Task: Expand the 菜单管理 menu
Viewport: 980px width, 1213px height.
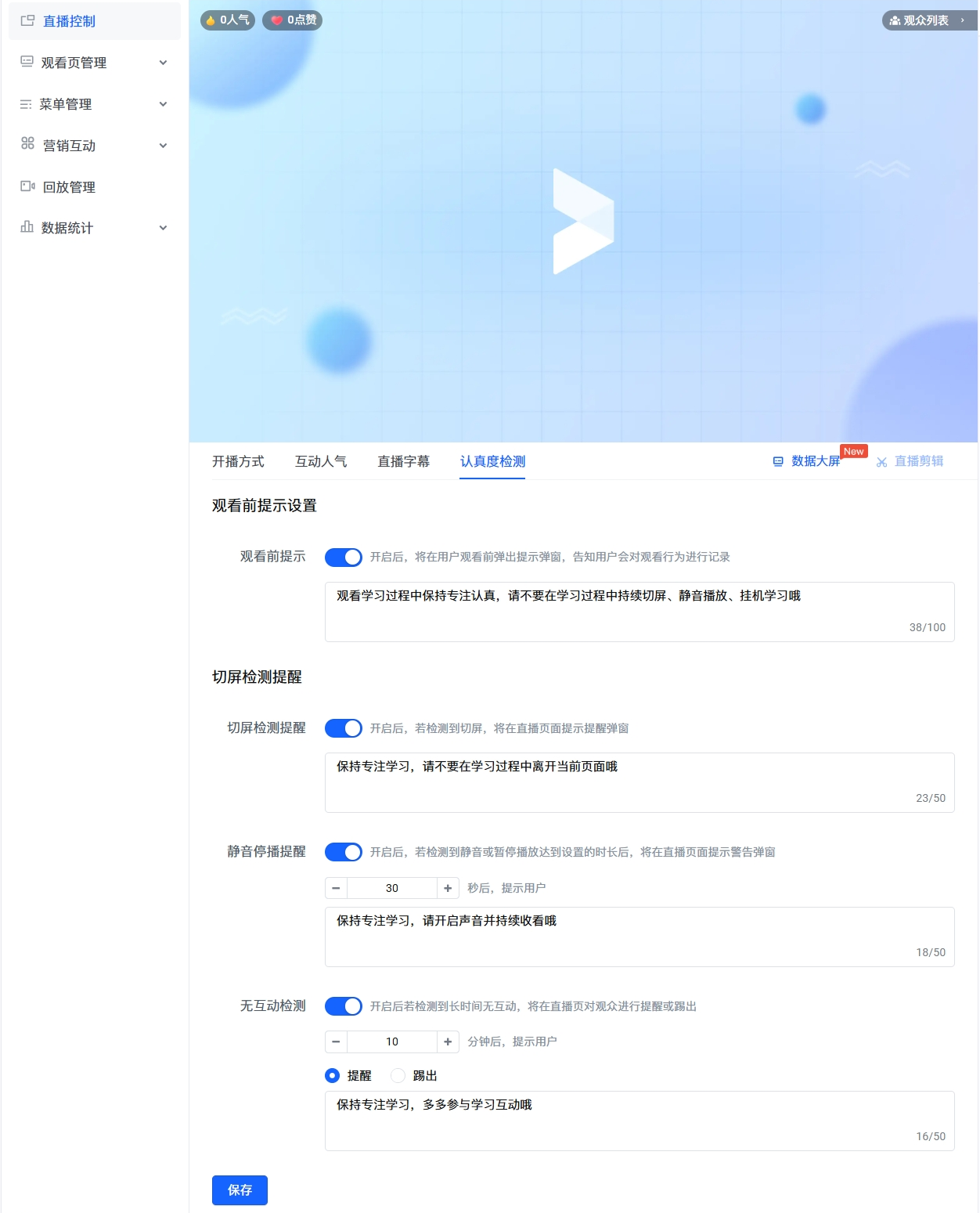Action: click(94, 104)
